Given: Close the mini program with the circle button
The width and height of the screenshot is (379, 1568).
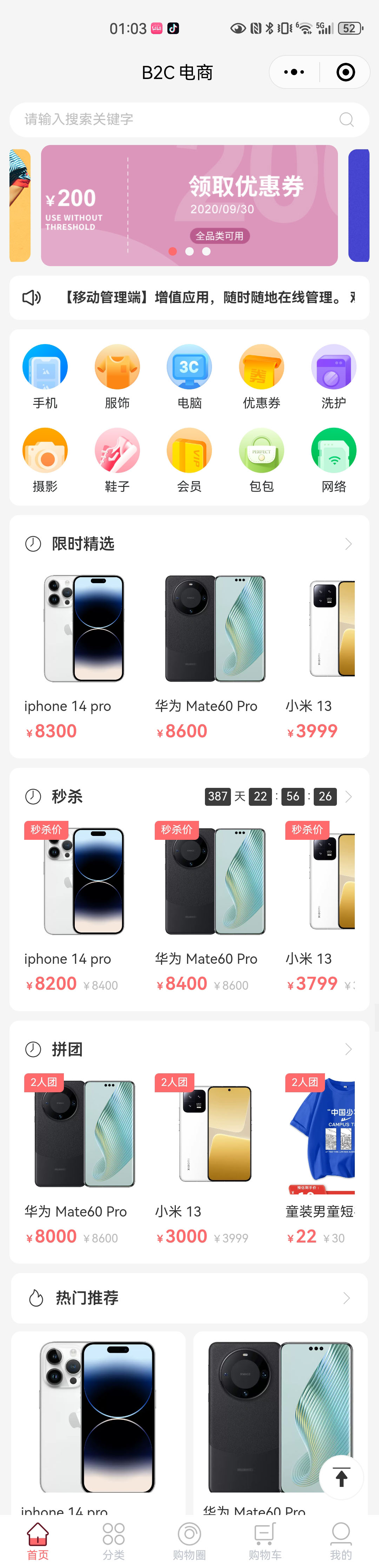Looking at the screenshot, I should [x=345, y=72].
